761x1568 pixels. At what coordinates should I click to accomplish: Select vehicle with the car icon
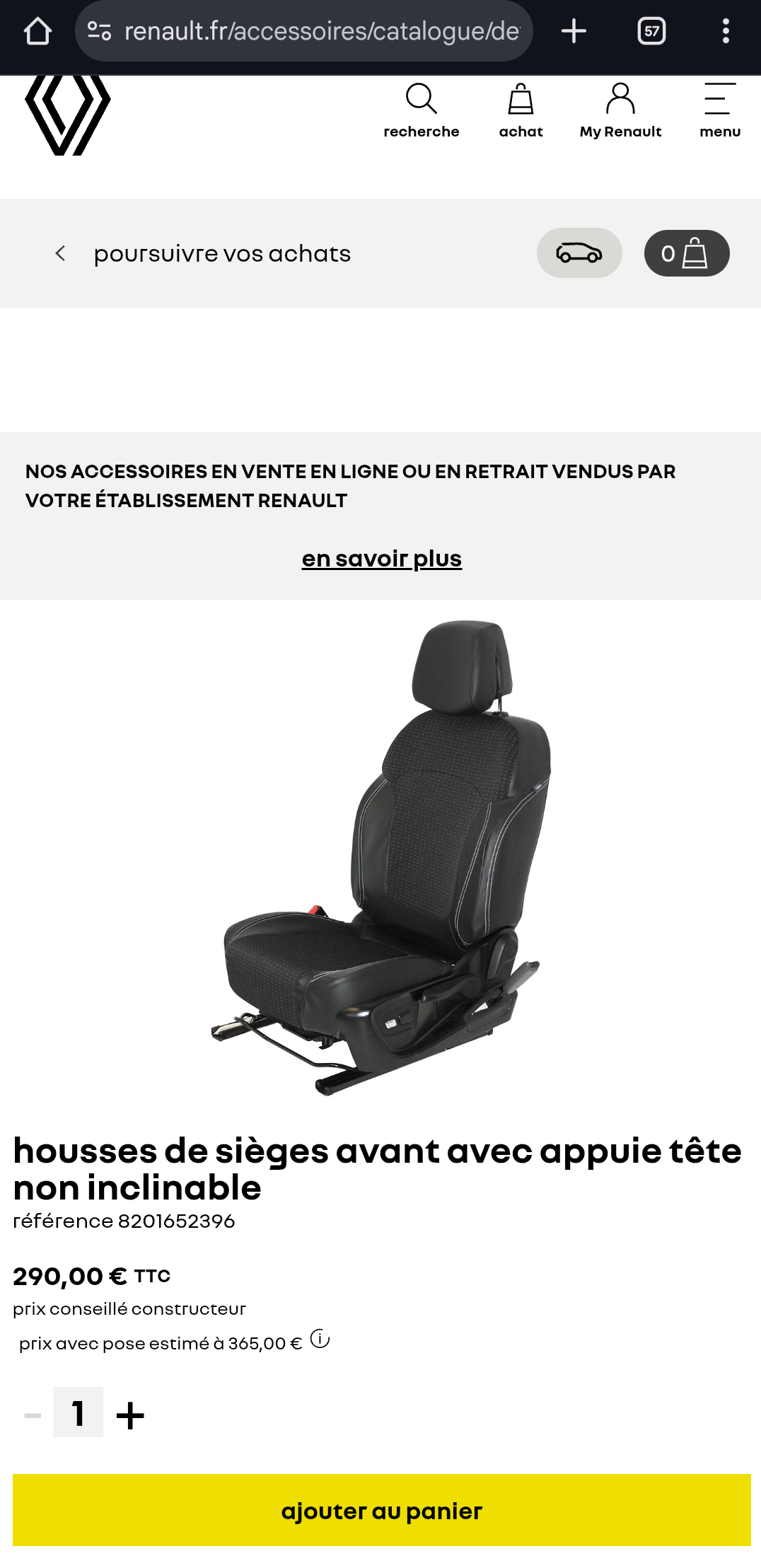coord(579,252)
